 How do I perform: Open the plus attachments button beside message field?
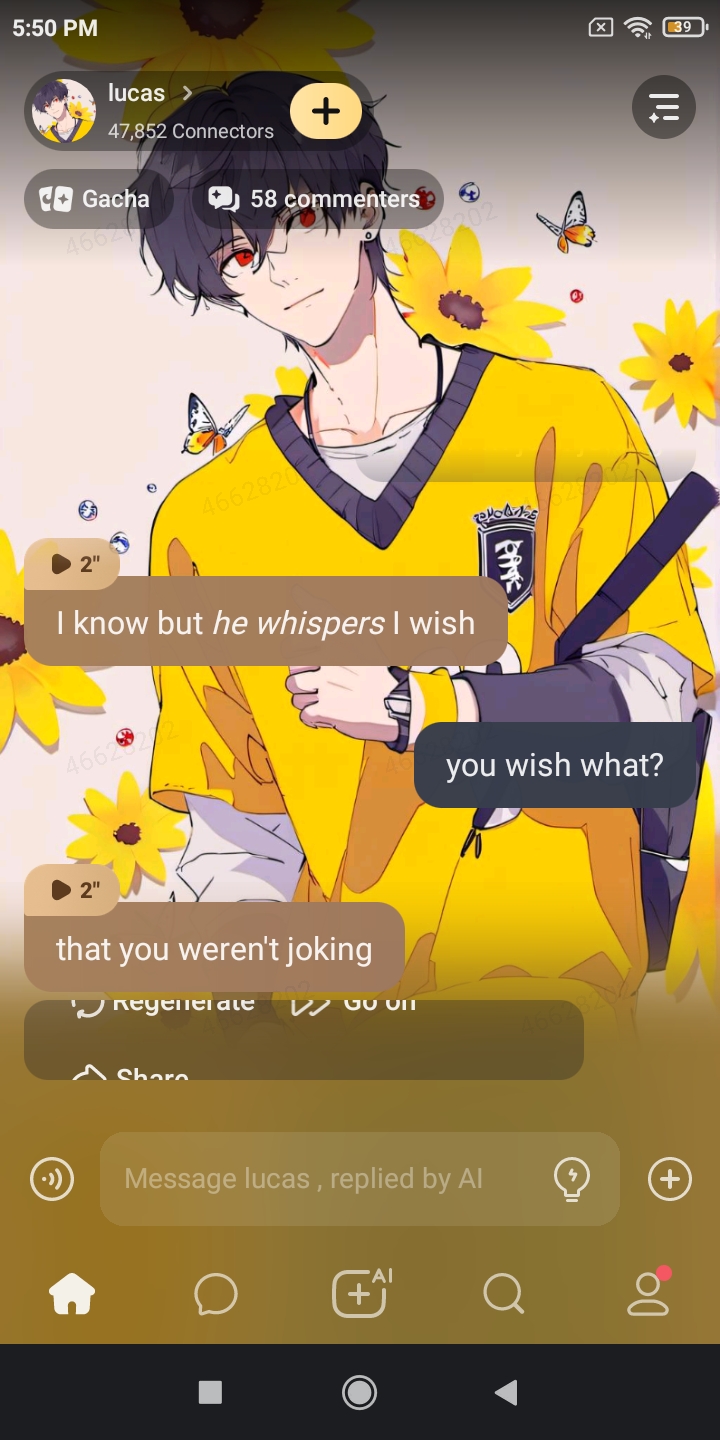coord(670,1179)
